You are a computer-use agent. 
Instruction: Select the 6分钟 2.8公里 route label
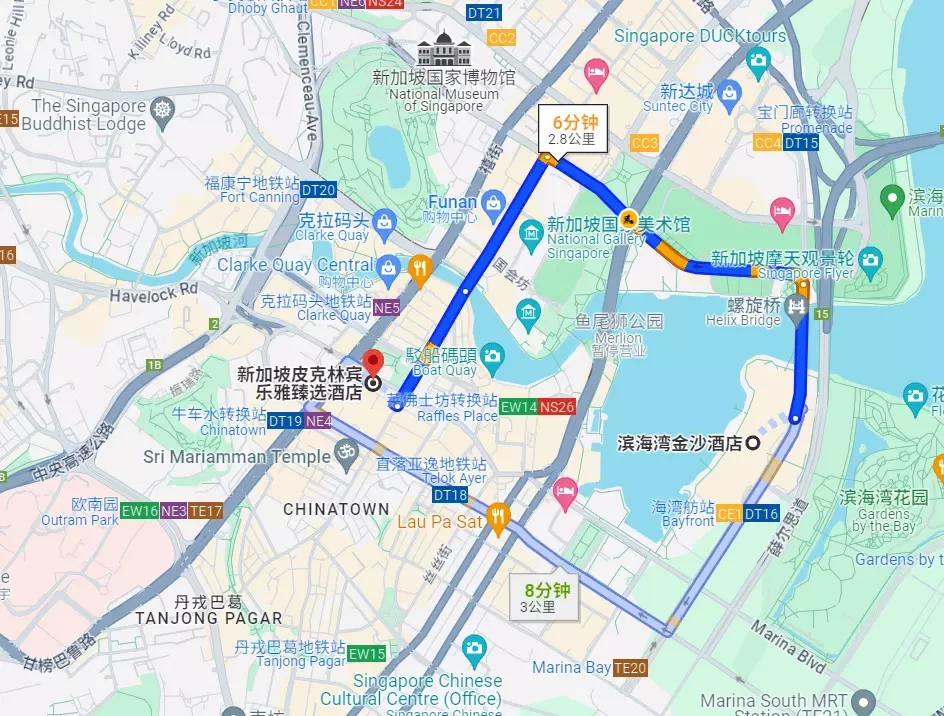click(x=573, y=128)
